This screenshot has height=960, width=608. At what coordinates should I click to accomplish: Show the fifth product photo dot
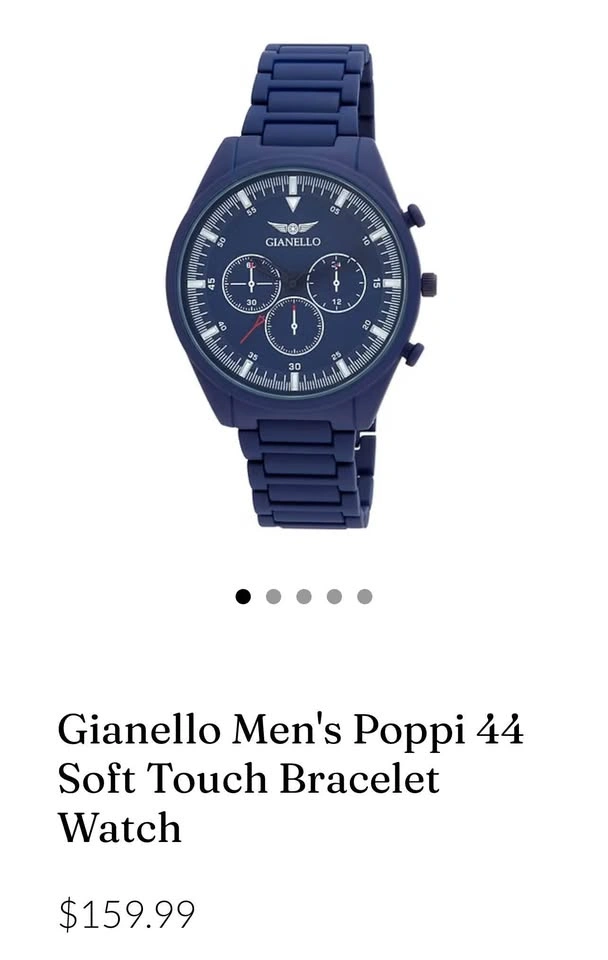(x=364, y=597)
